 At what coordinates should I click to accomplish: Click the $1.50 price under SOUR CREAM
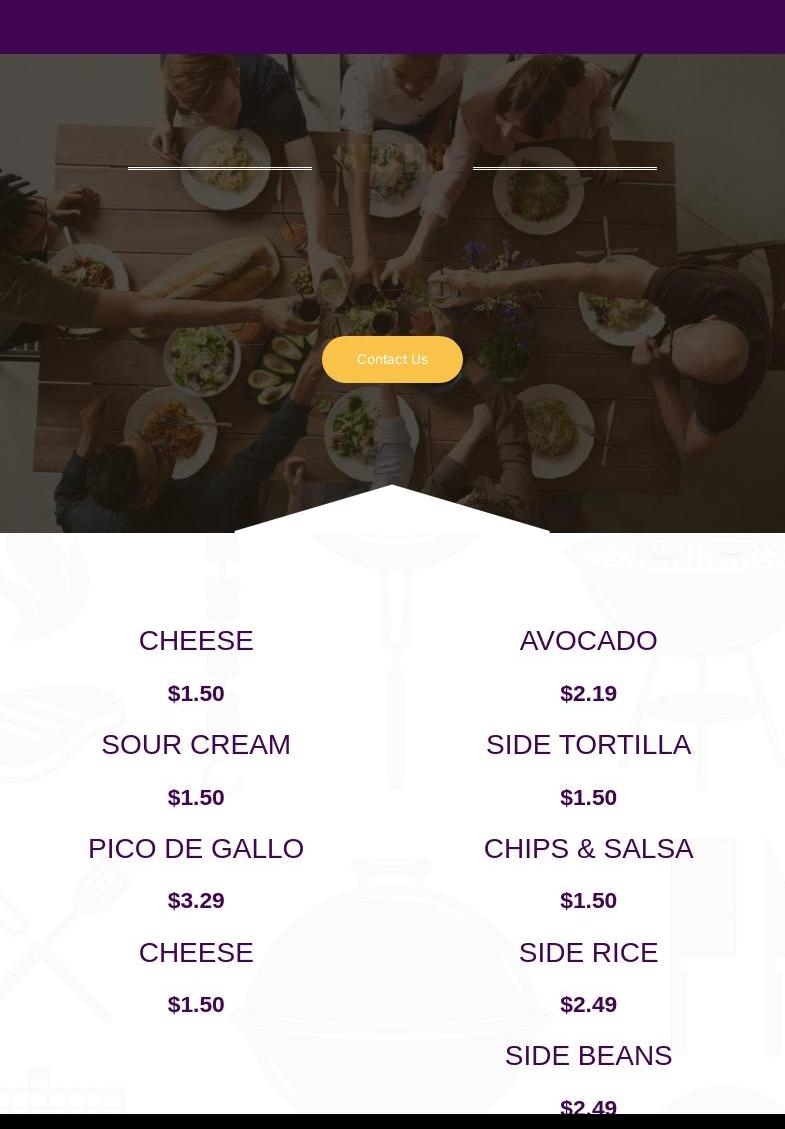coord(196,797)
